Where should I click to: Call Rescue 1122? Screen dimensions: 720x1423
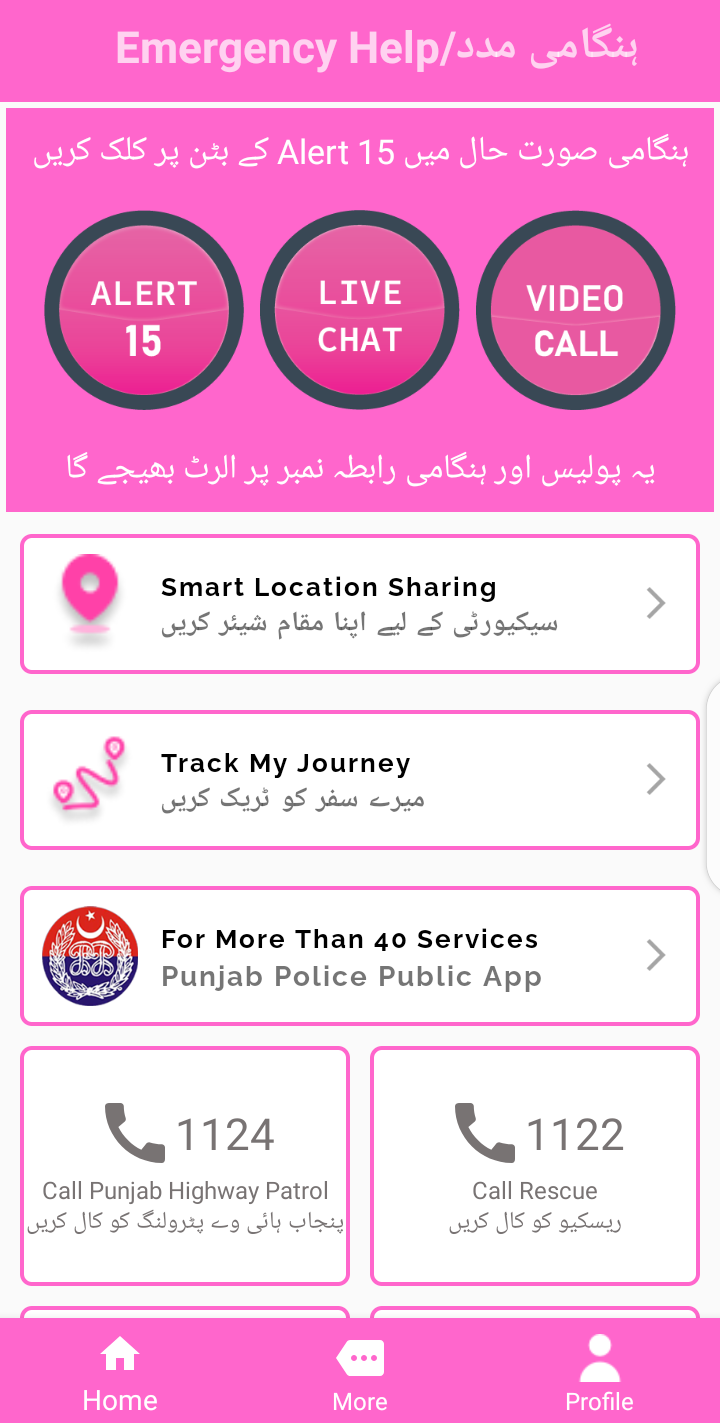534,1165
